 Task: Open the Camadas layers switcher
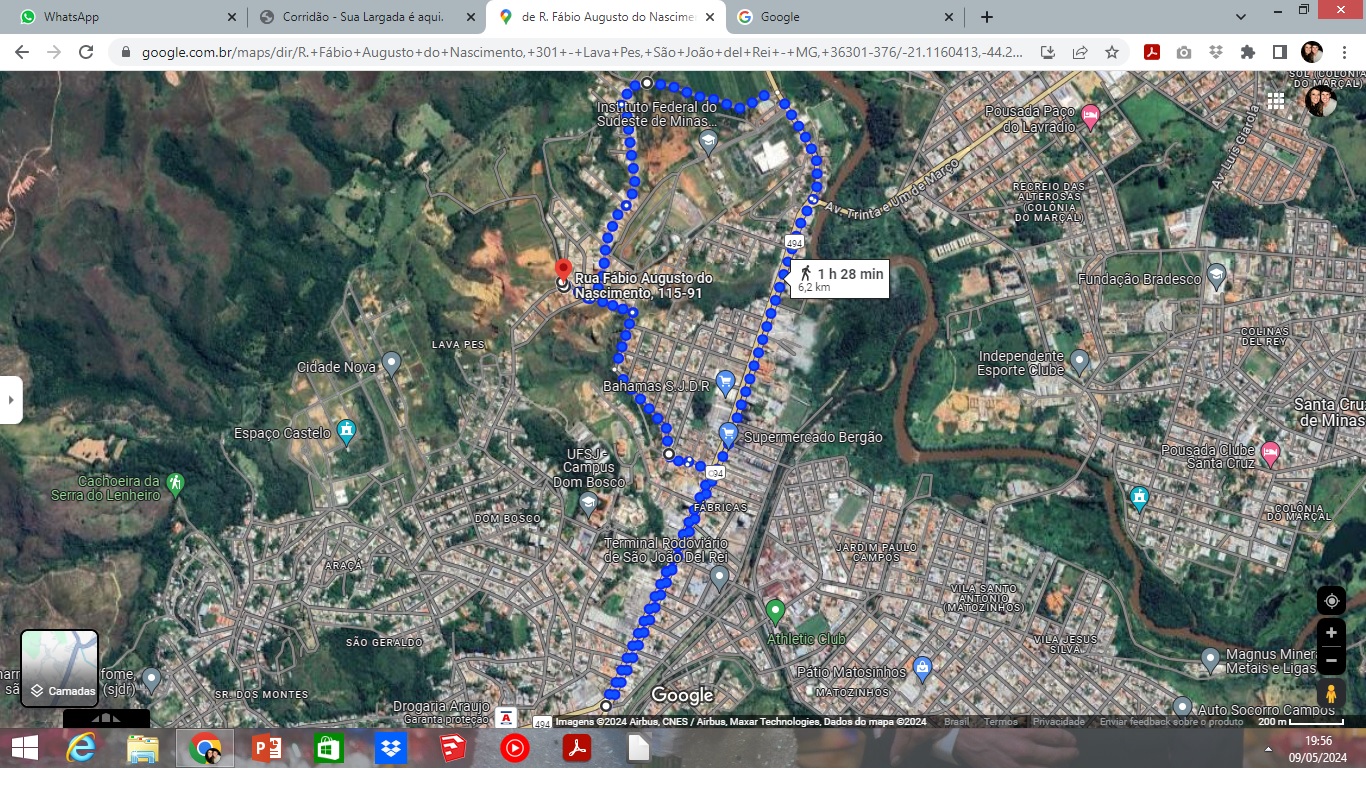60,668
